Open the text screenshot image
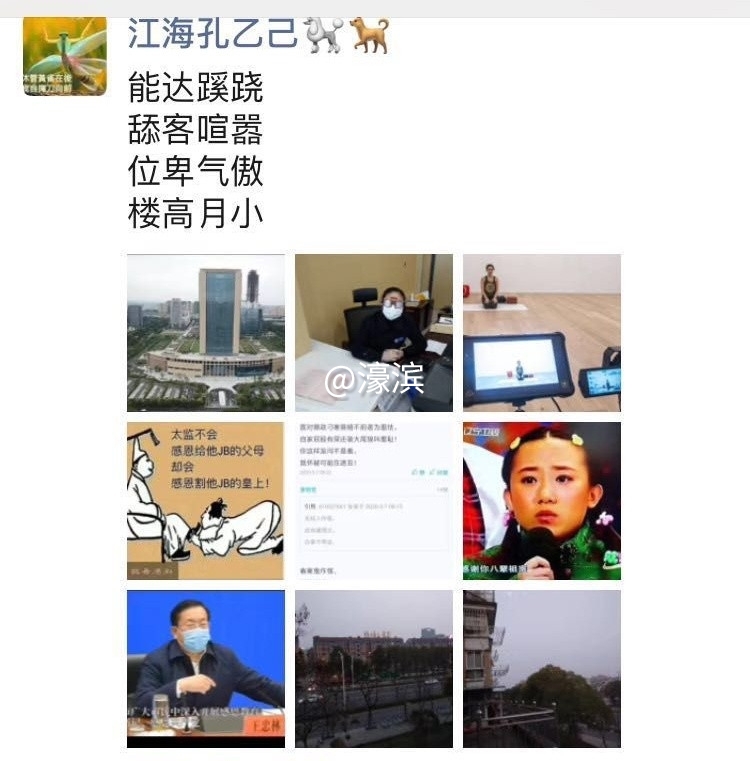This screenshot has height=761, width=750. click(x=373, y=500)
